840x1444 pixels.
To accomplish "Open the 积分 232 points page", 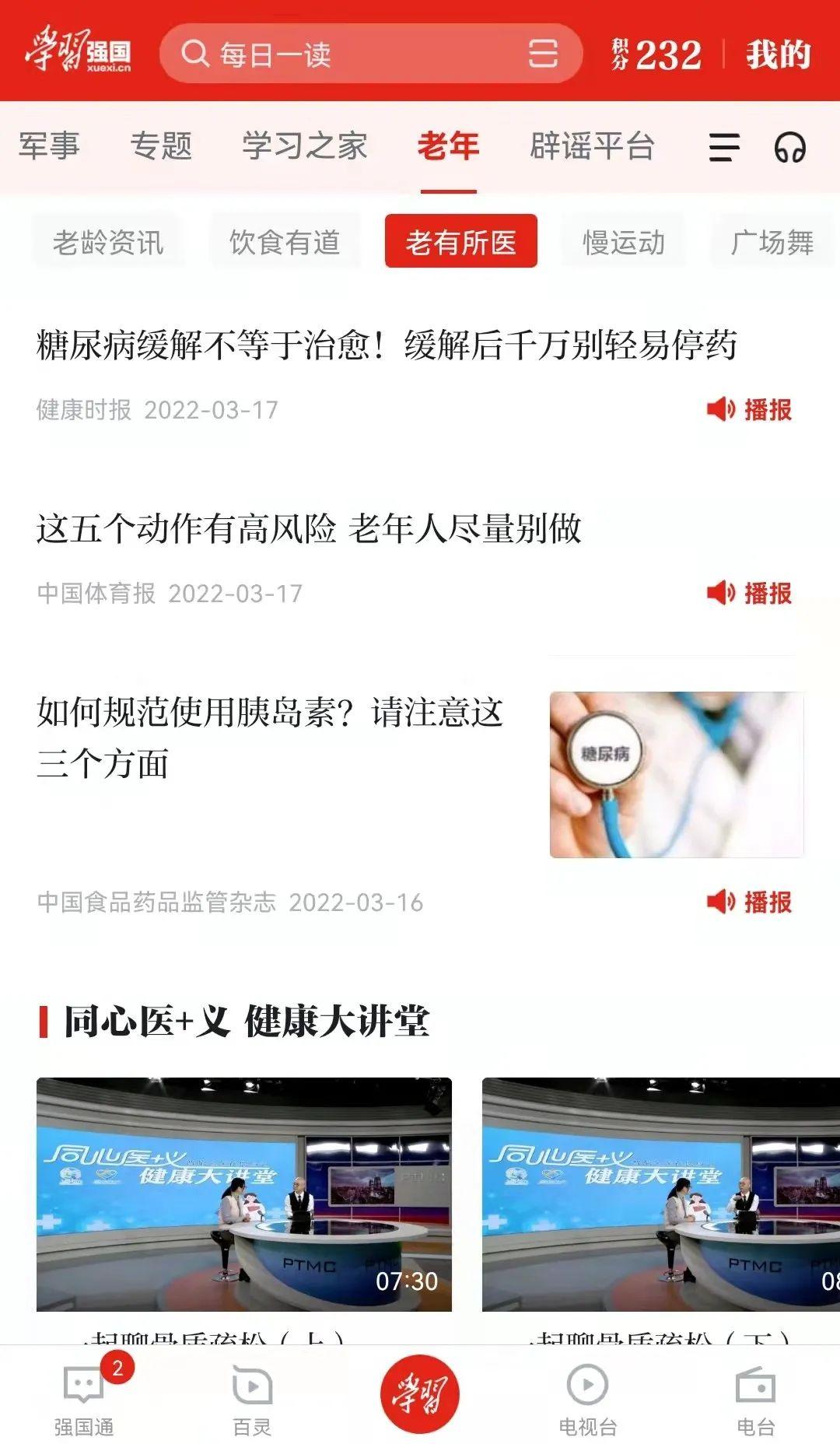I will point(657,54).
